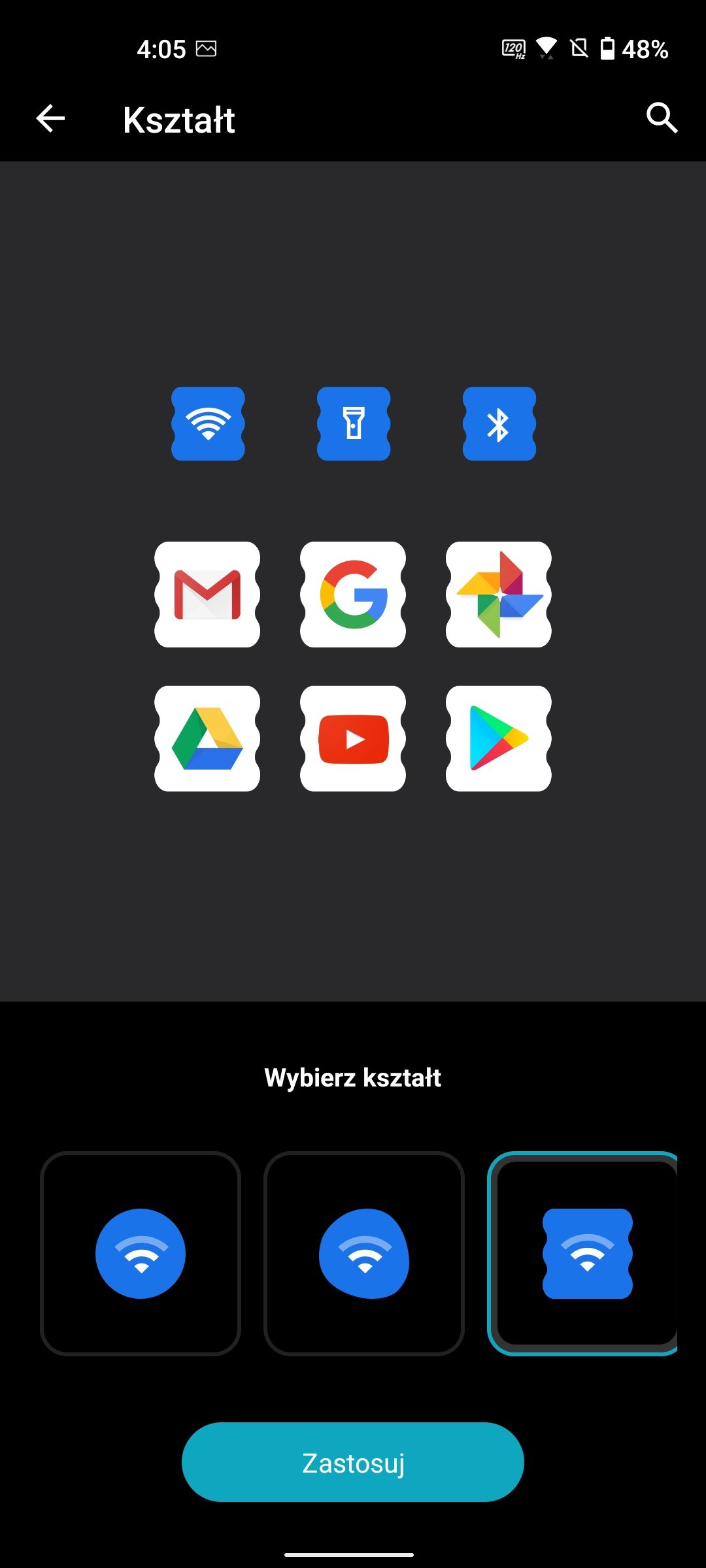Select the wavy-edged square shape
The image size is (706, 1568).
click(x=583, y=1253)
